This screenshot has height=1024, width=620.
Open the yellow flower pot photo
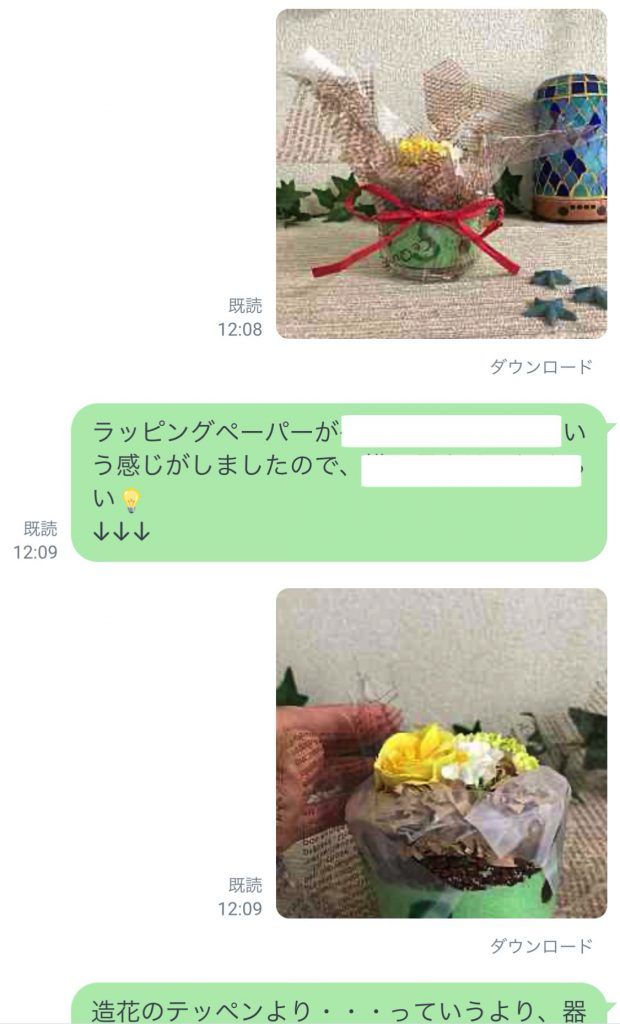pyautogui.click(x=441, y=753)
